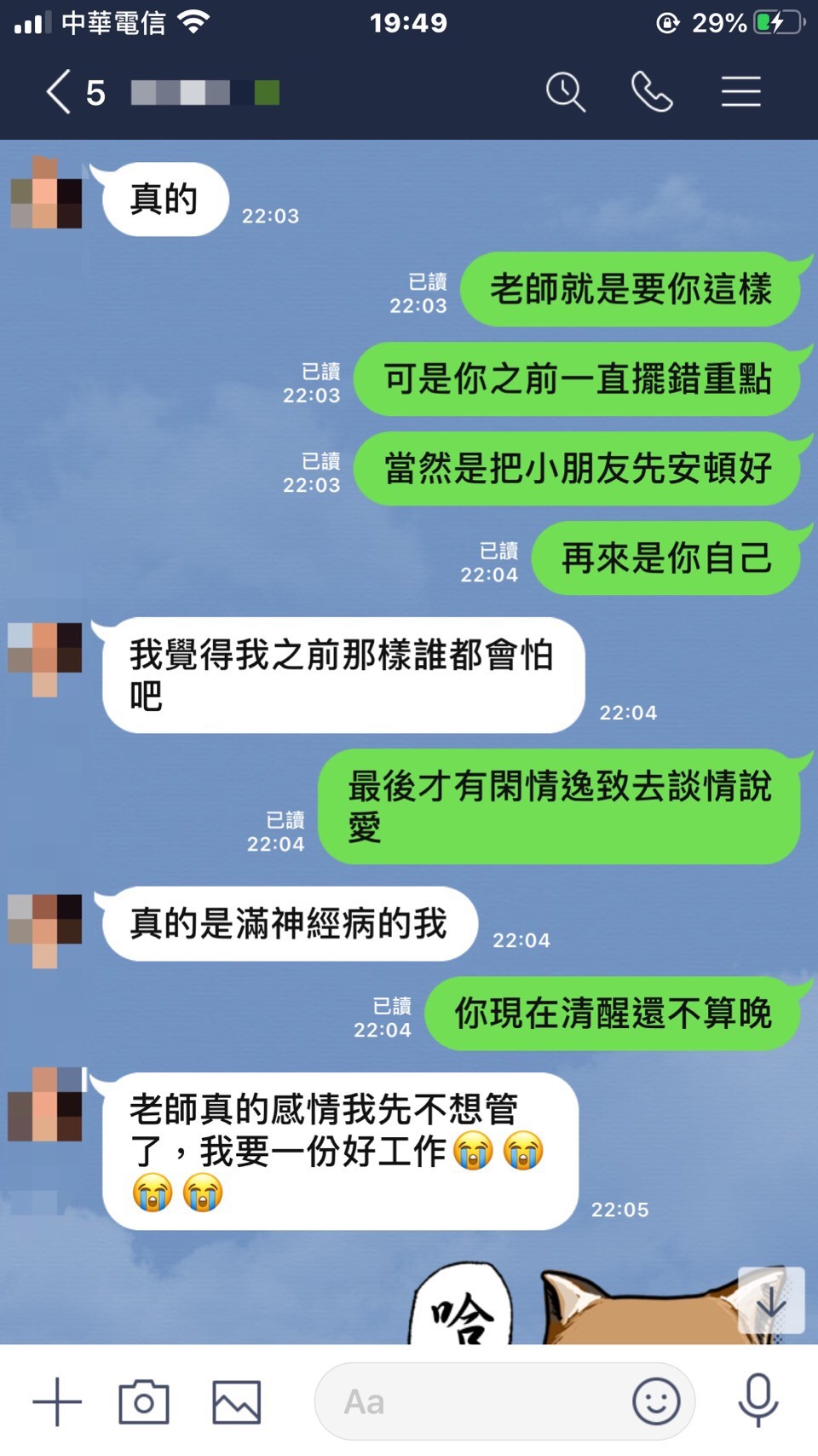This screenshot has height=1456, width=818.
Task: Record a voice message with the microphone
Action: click(758, 1401)
